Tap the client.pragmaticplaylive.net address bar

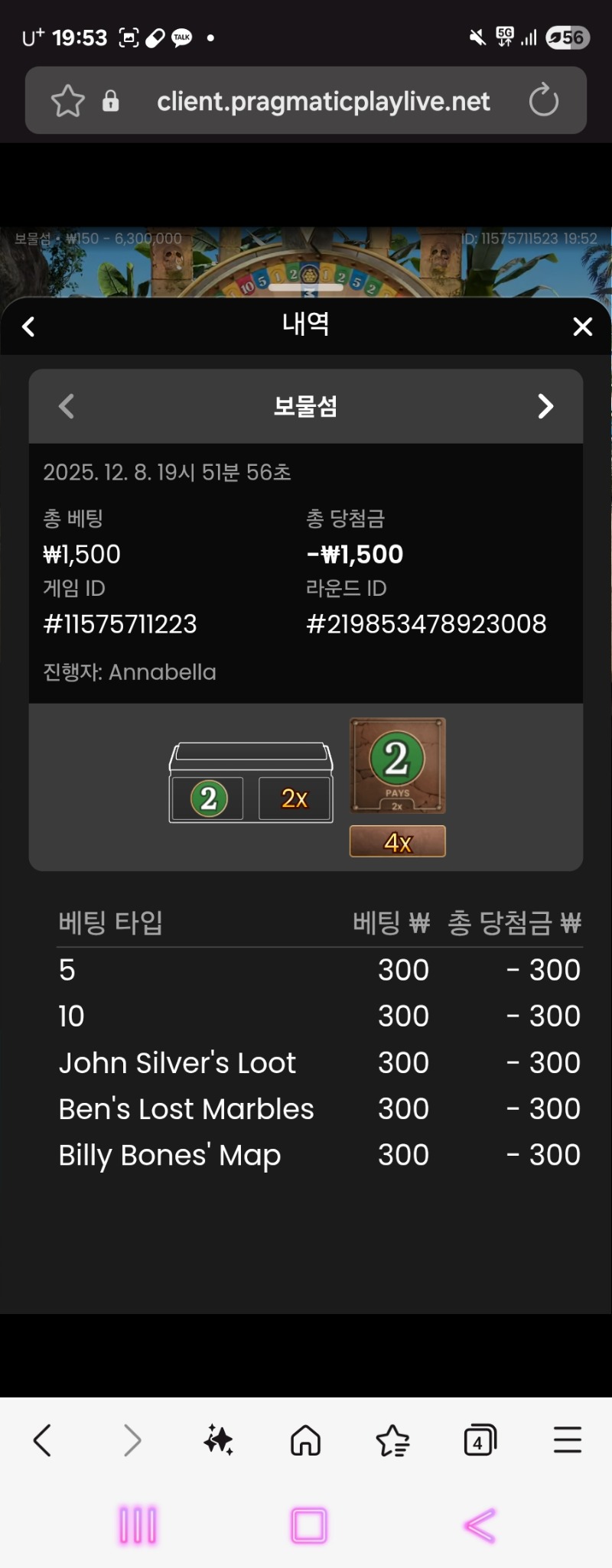click(x=324, y=100)
